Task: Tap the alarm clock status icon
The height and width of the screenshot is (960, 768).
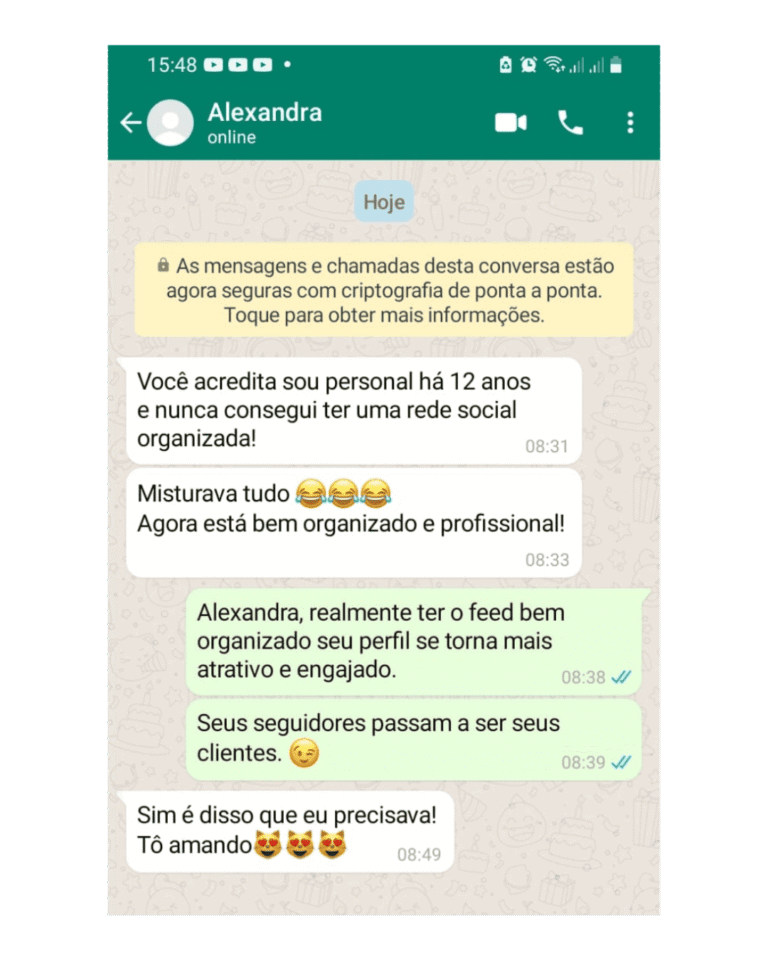Action: click(x=527, y=64)
